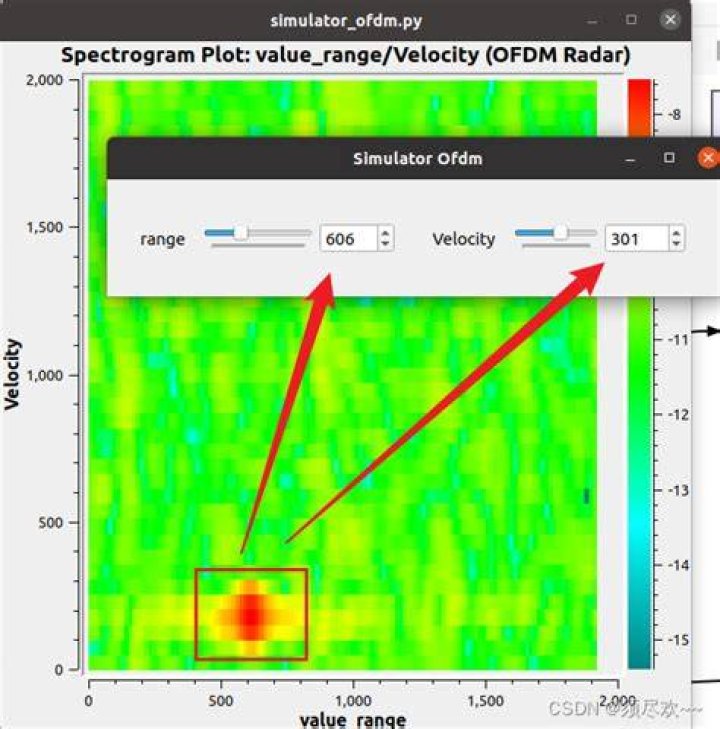The image size is (720, 729).
Task: Focus the Velocity value field showing 301
Action: coord(636,239)
